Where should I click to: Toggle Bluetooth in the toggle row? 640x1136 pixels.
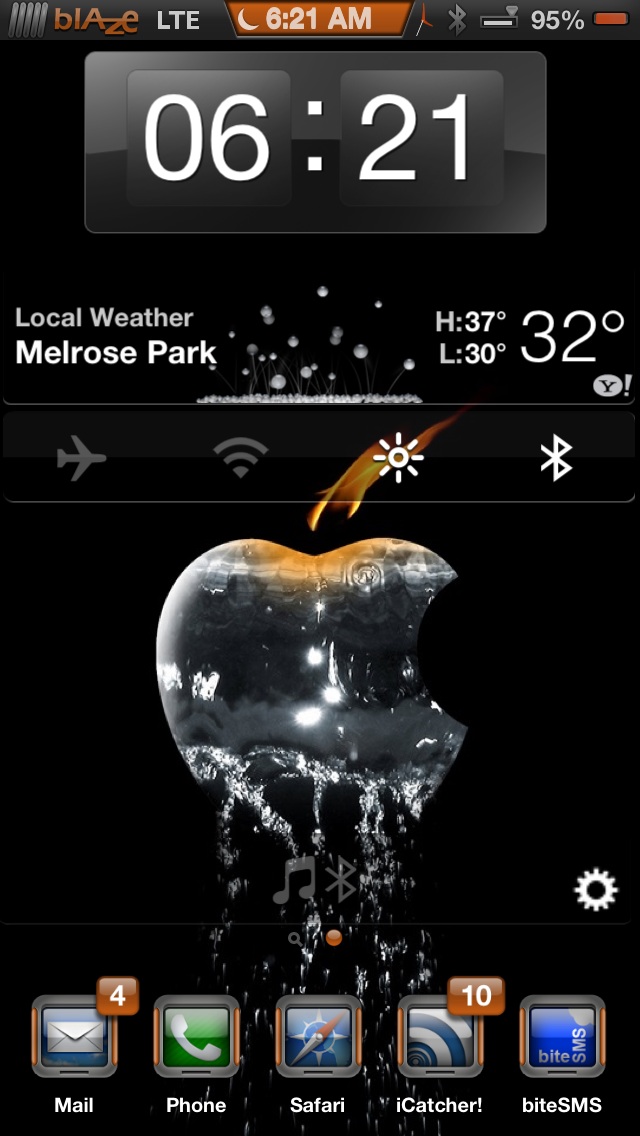coord(557,458)
